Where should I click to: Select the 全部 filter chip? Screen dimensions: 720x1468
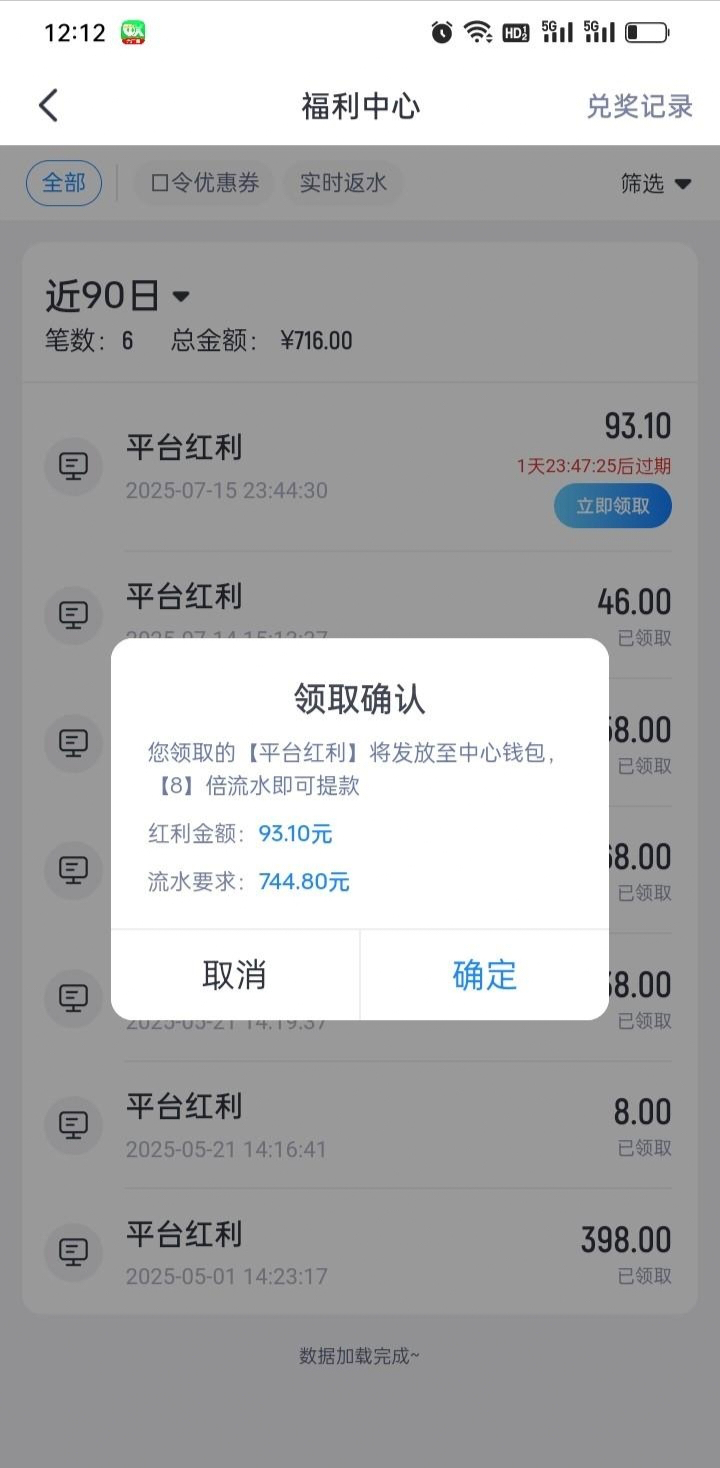(x=64, y=183)
